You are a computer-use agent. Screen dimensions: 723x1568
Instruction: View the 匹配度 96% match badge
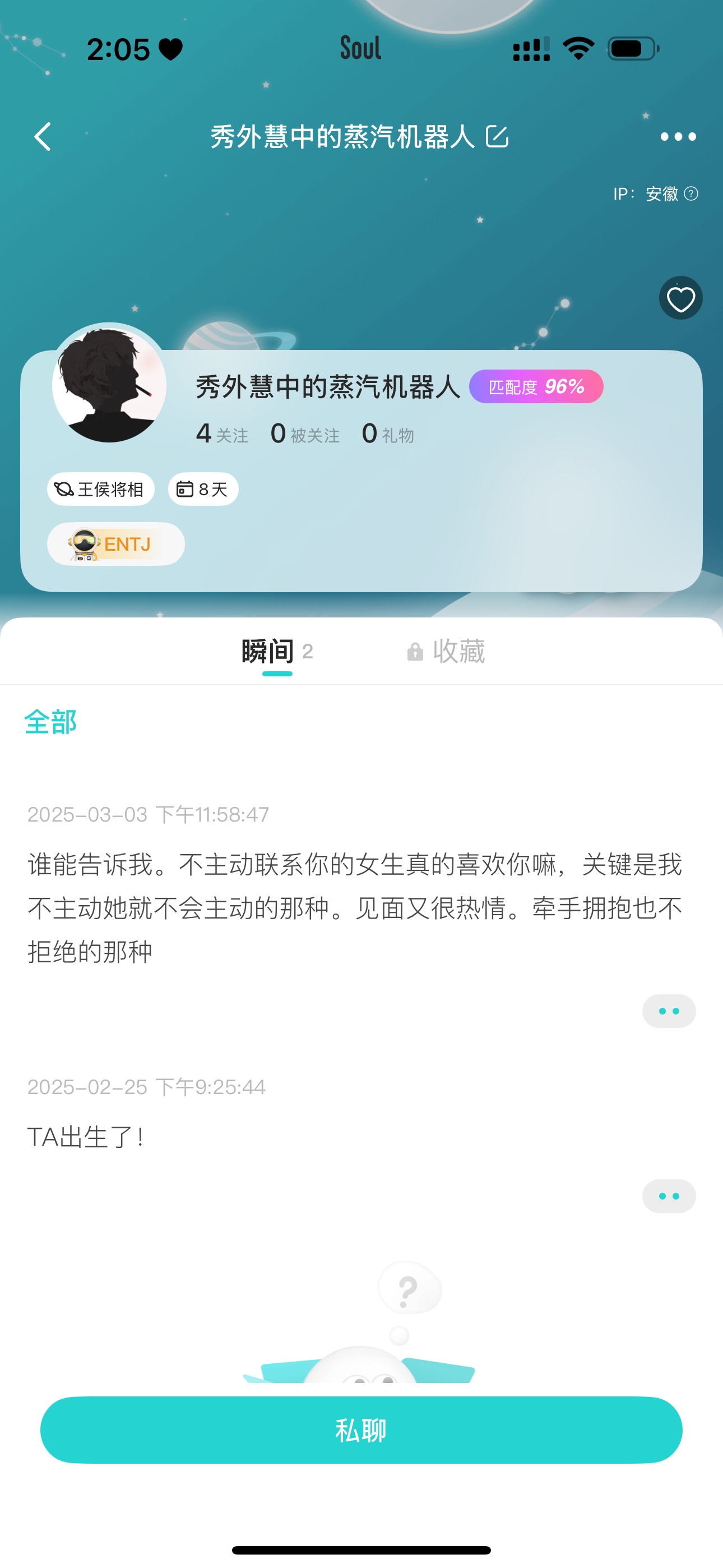pyautogui.click(x=536, y=386)
